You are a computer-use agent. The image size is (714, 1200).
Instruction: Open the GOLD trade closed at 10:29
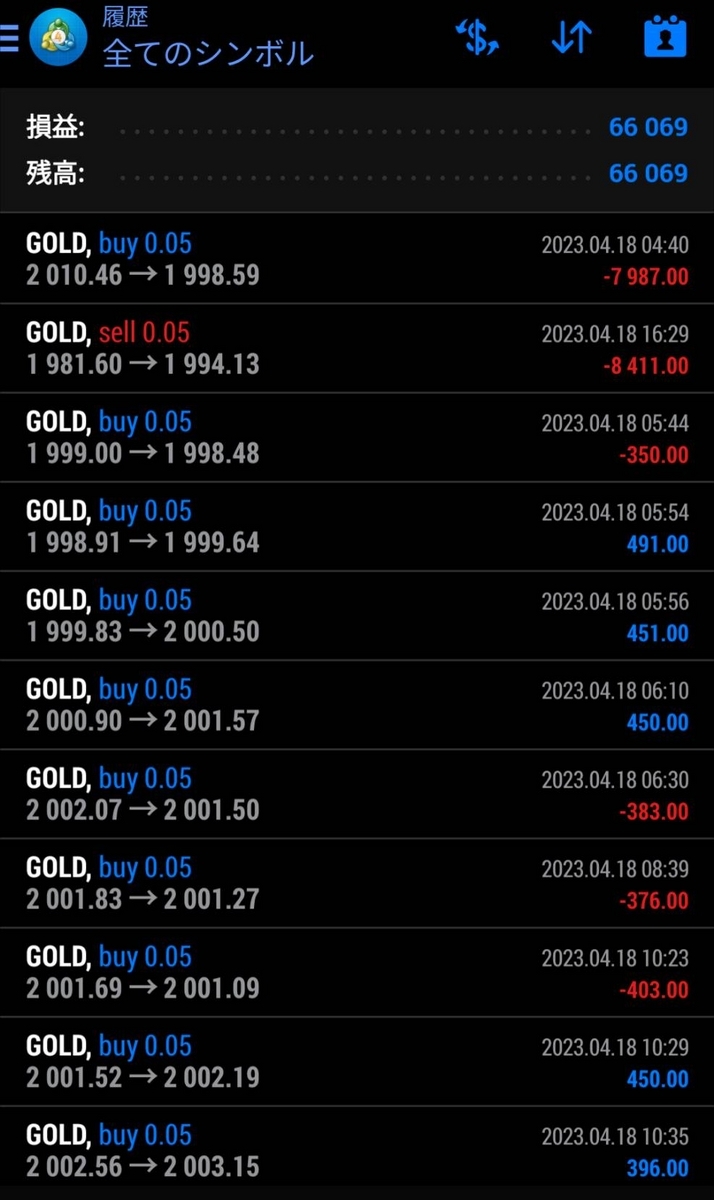click(x=357, y=1061)
